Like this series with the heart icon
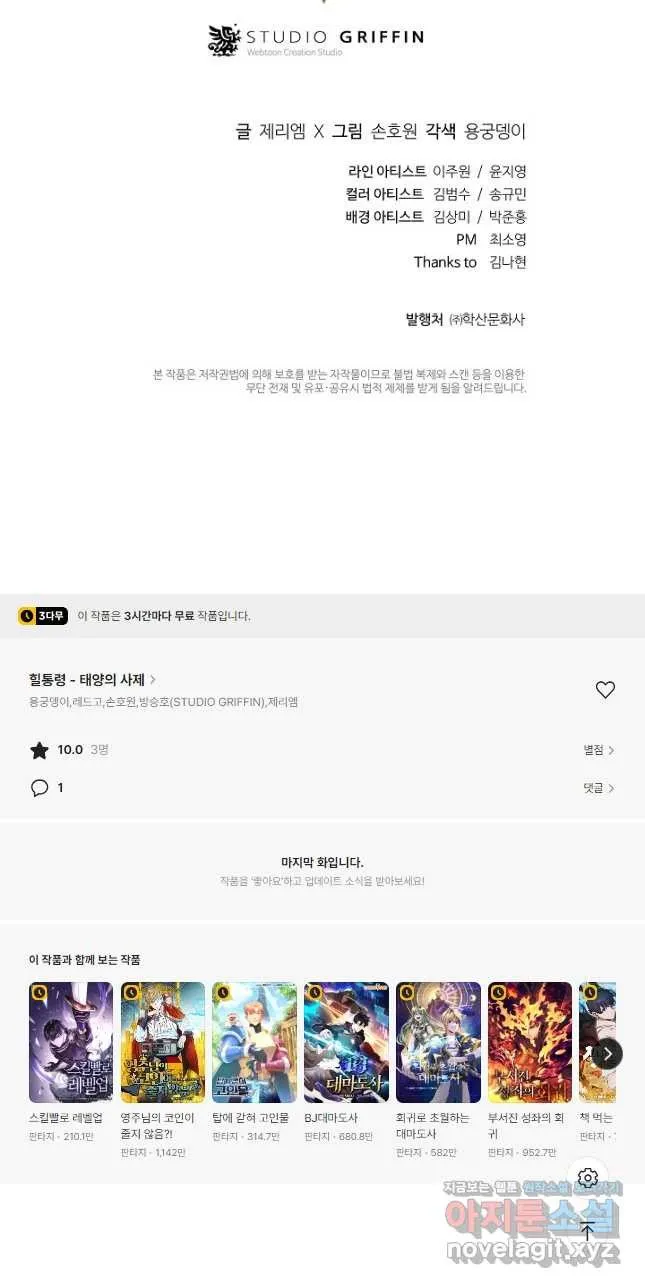The height and width of the screenshot is (1288, 645). [605, 689]
